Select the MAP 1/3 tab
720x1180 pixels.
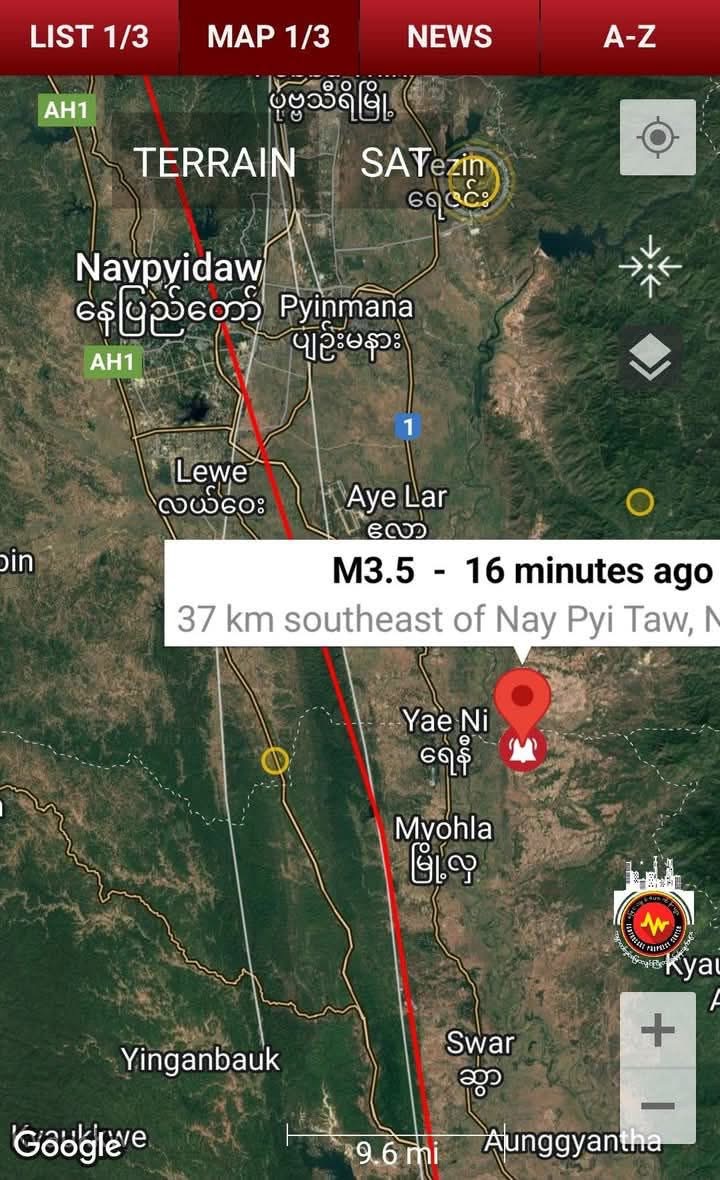click(268, 37)
